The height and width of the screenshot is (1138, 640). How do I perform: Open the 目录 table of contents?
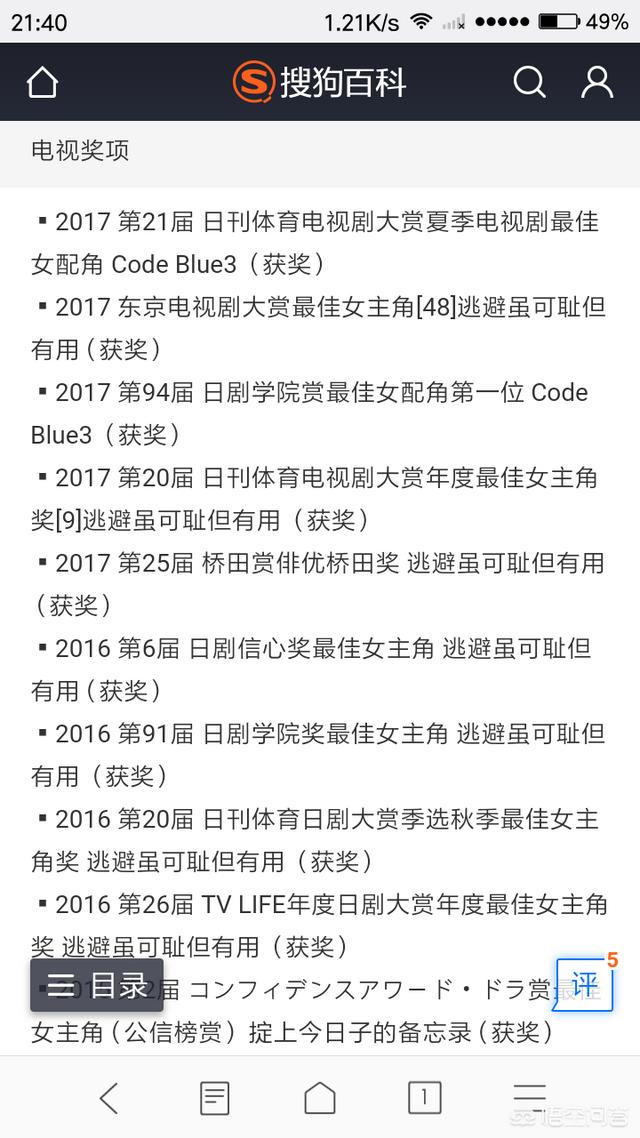[x=97, y=985]
